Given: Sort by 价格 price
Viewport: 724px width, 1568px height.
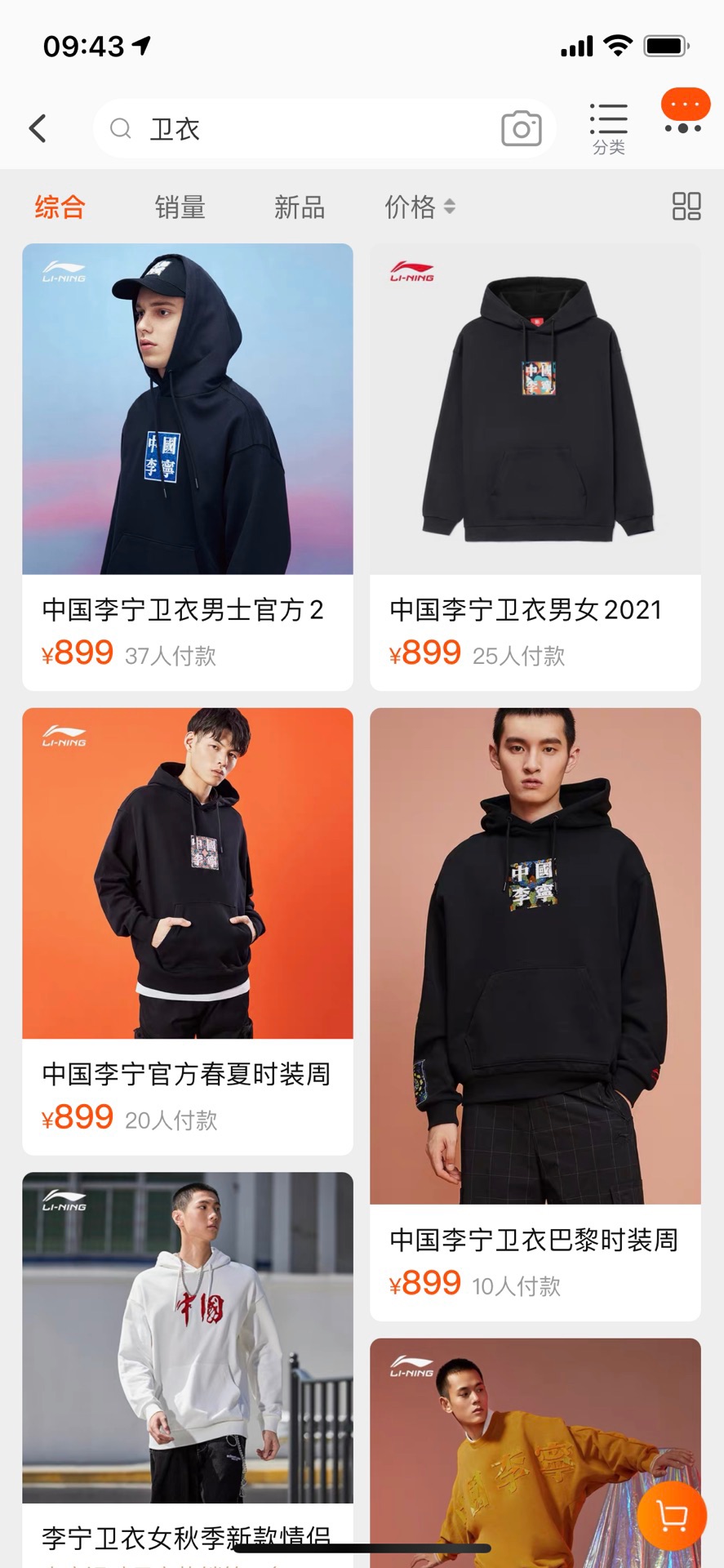Looking at the screenshot, I should pyautogui.click(x=419, y=207).
